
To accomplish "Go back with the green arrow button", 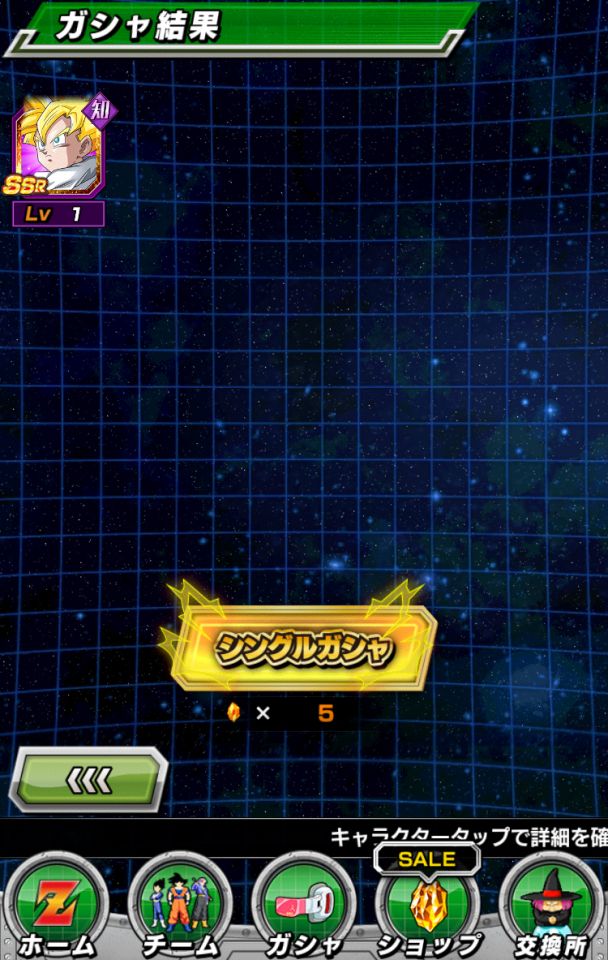I will 90,780.
